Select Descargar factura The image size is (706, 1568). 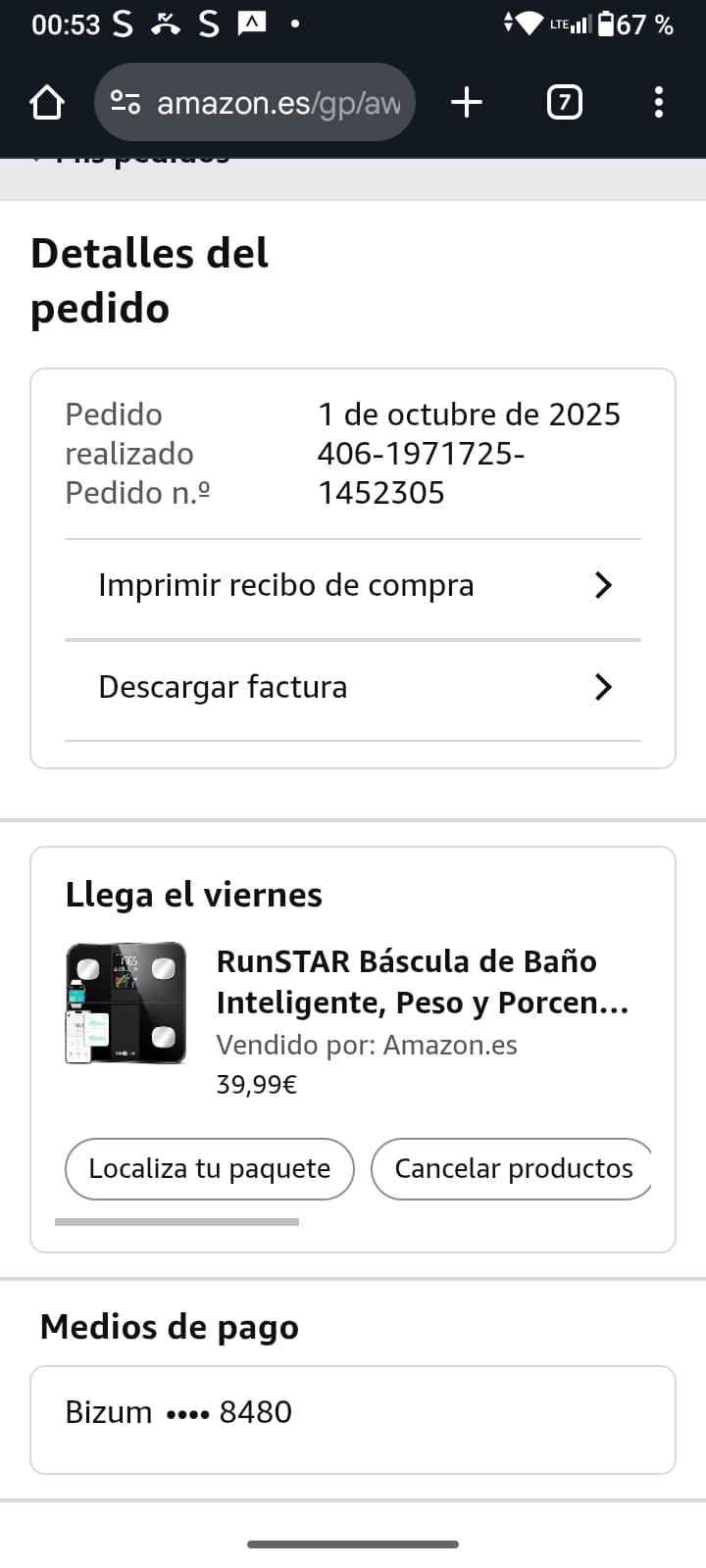click(x=353, y=688)
